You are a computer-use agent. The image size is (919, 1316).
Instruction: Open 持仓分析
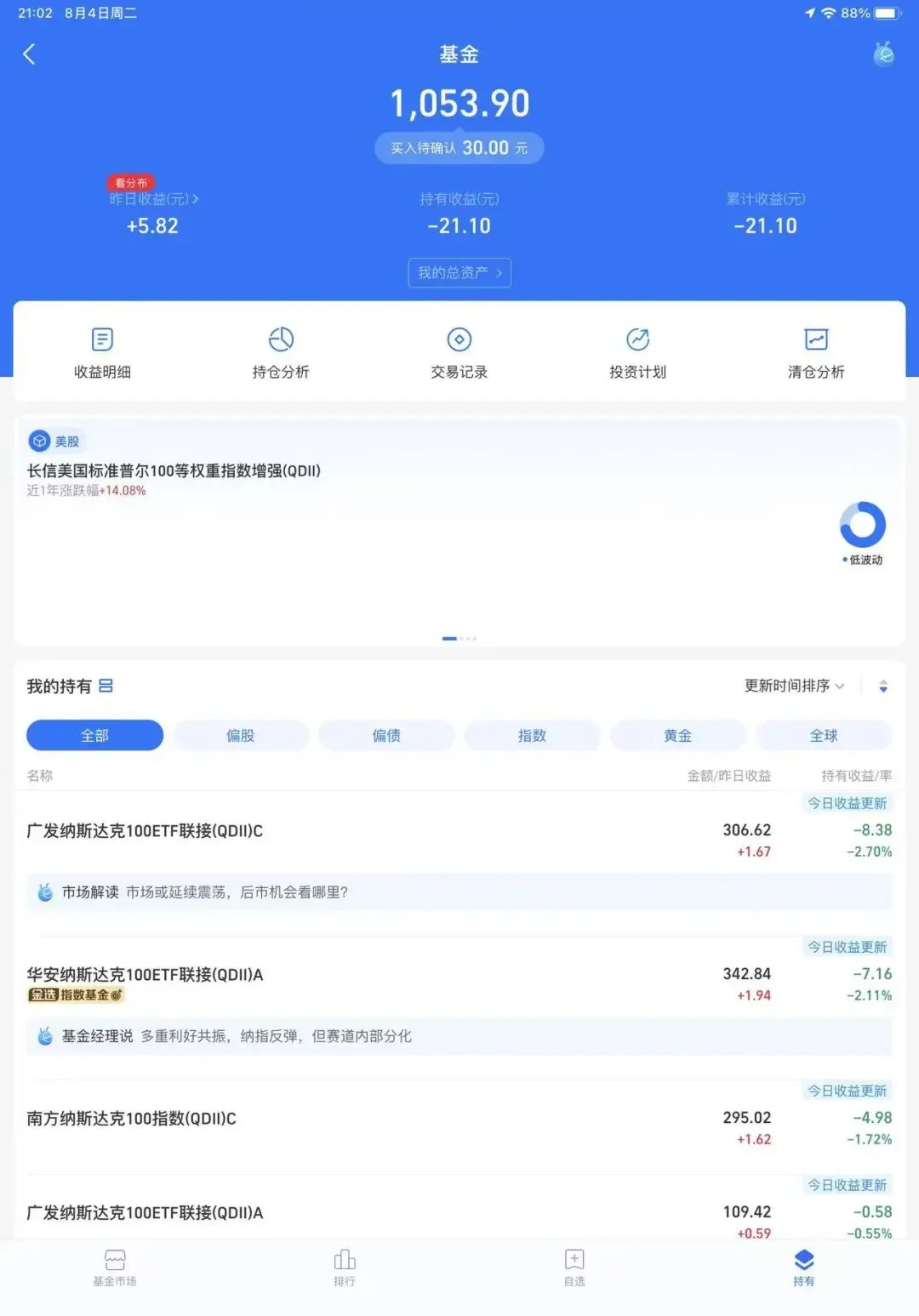point(281,353)
